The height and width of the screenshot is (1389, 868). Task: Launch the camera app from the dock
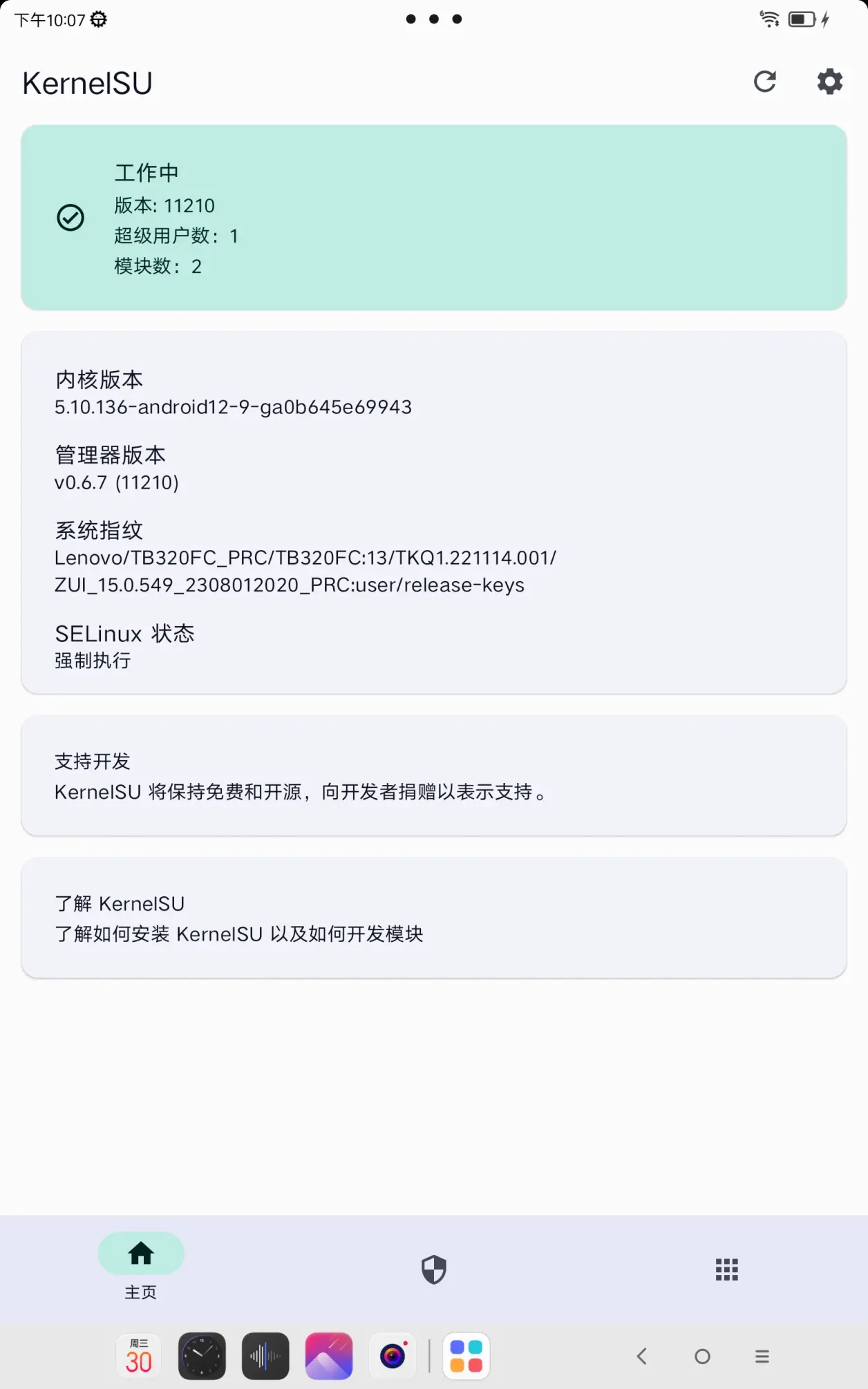pyautogui.click(x=393, y=1356)
